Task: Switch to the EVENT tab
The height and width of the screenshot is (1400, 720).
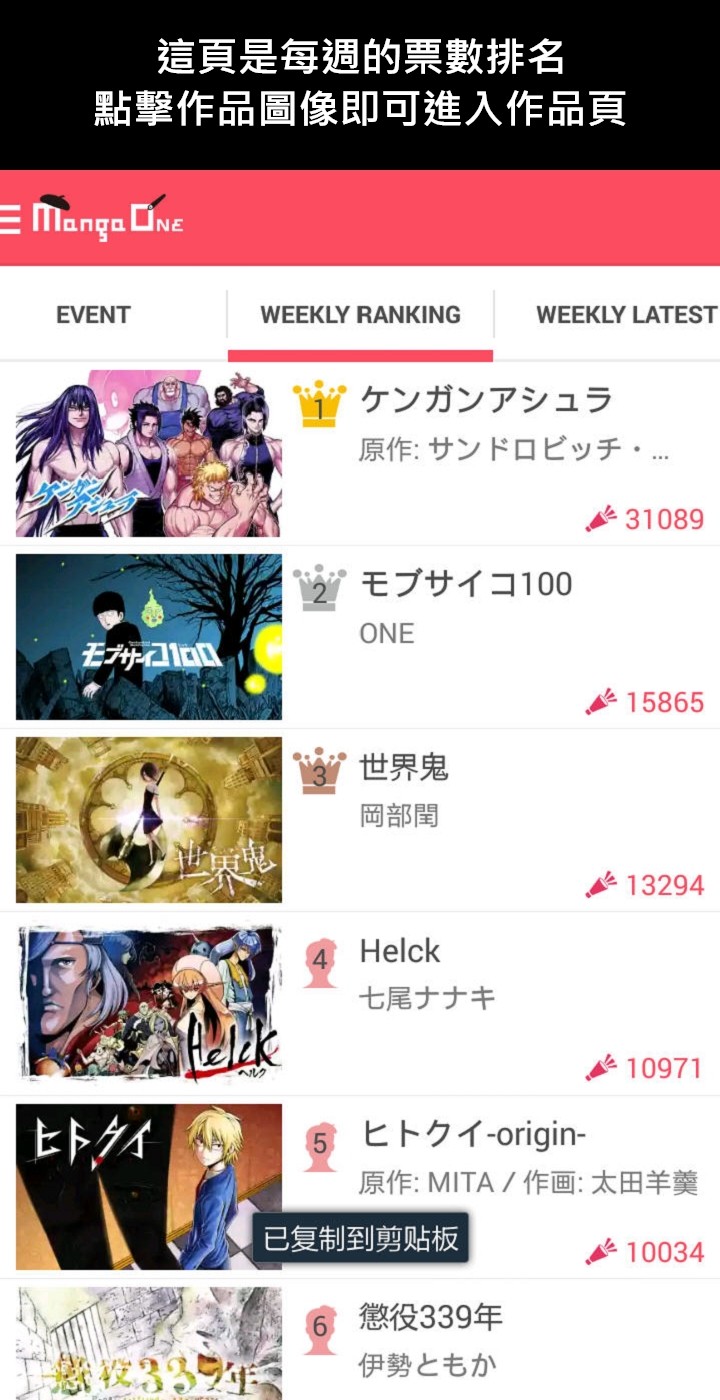Action: click(x=93, y=315)
